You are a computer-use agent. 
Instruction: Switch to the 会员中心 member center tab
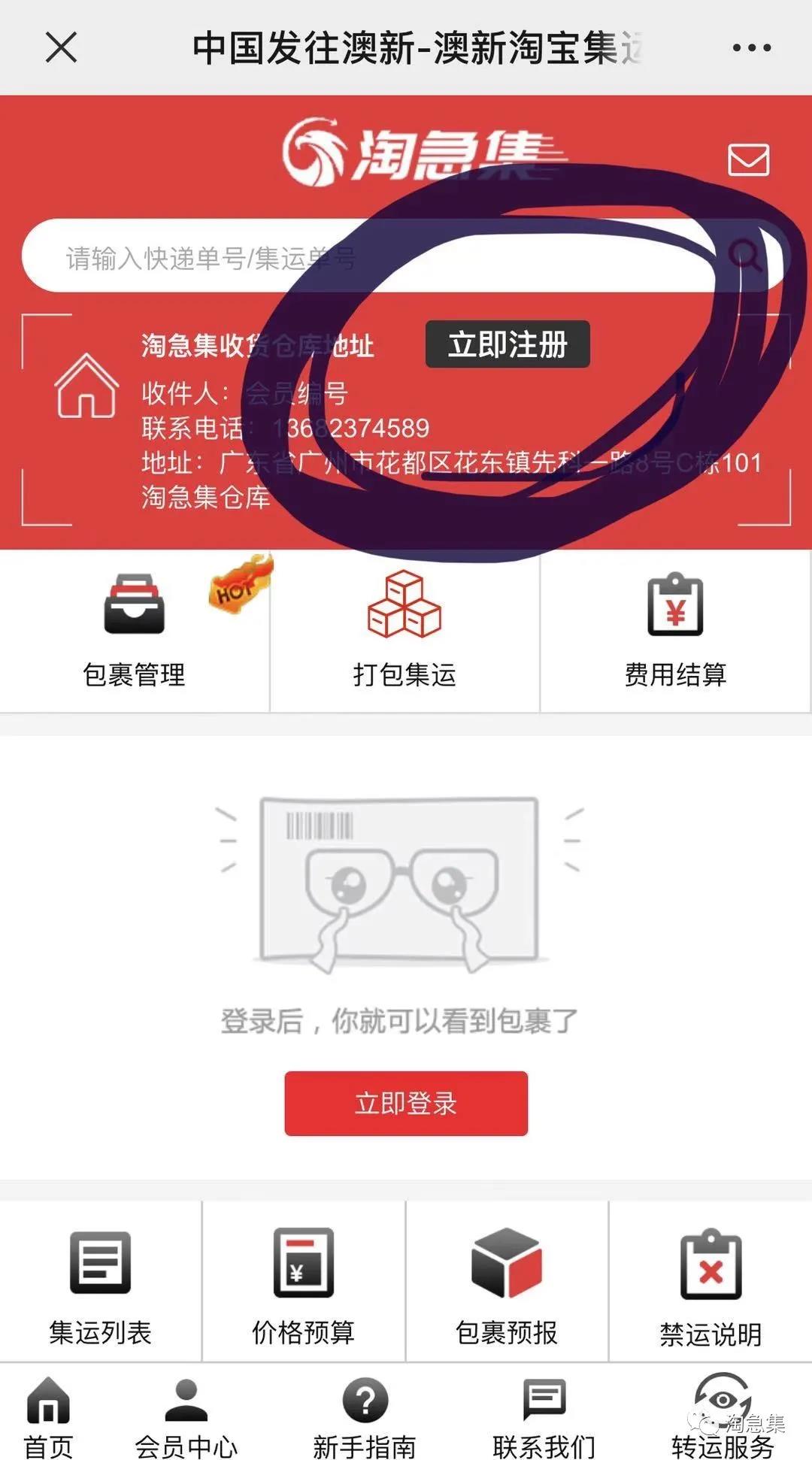pos(186,1416)
